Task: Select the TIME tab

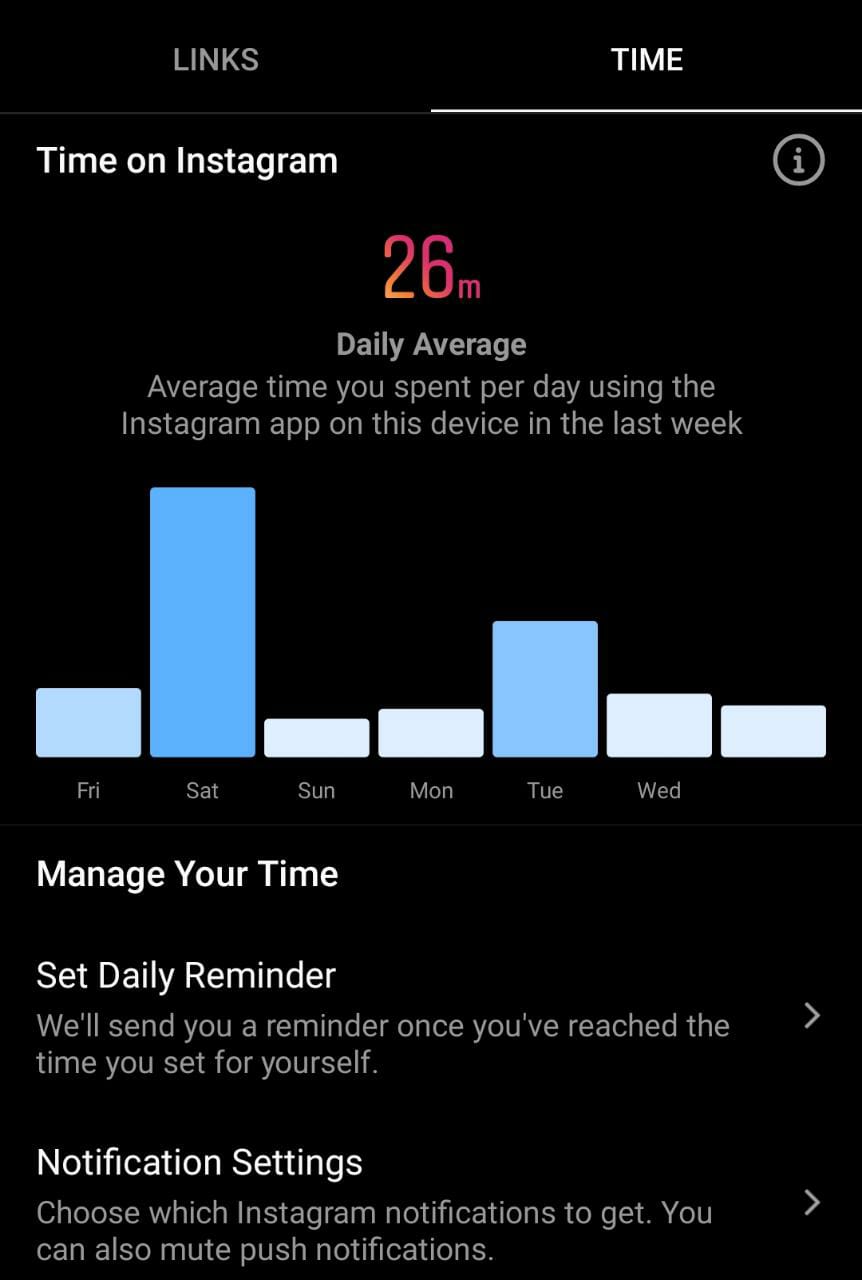Action: coord(647,60)
